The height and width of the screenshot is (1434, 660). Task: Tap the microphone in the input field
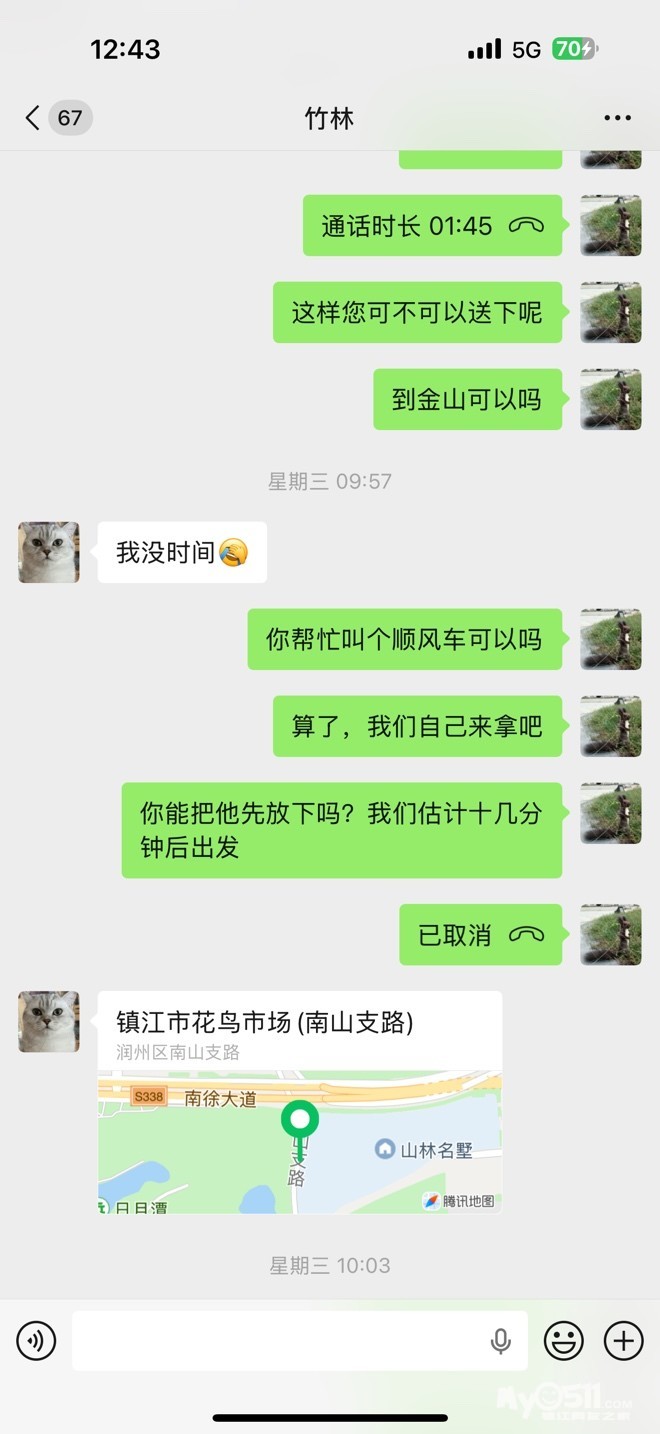(501, 1341)
